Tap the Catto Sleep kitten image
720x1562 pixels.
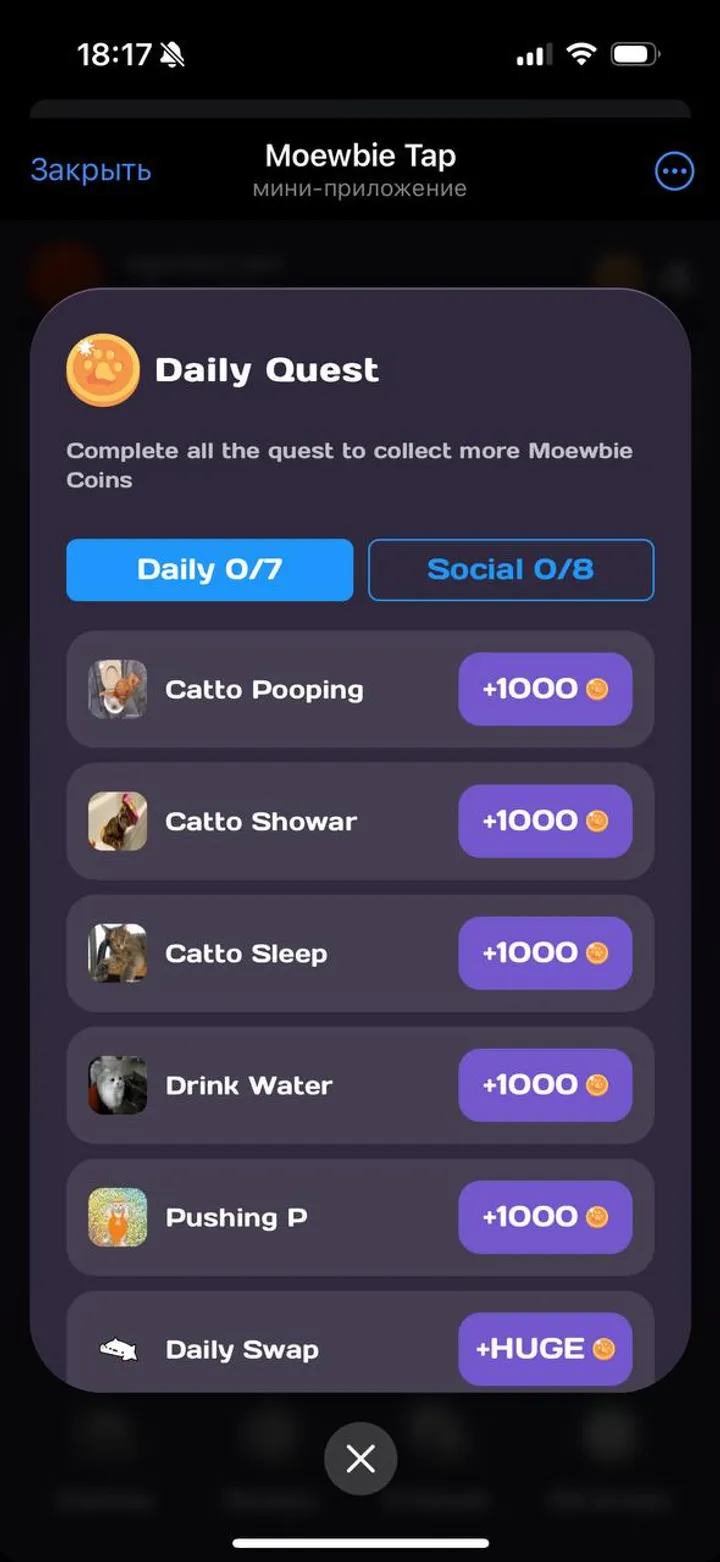(x=116, y=953)
